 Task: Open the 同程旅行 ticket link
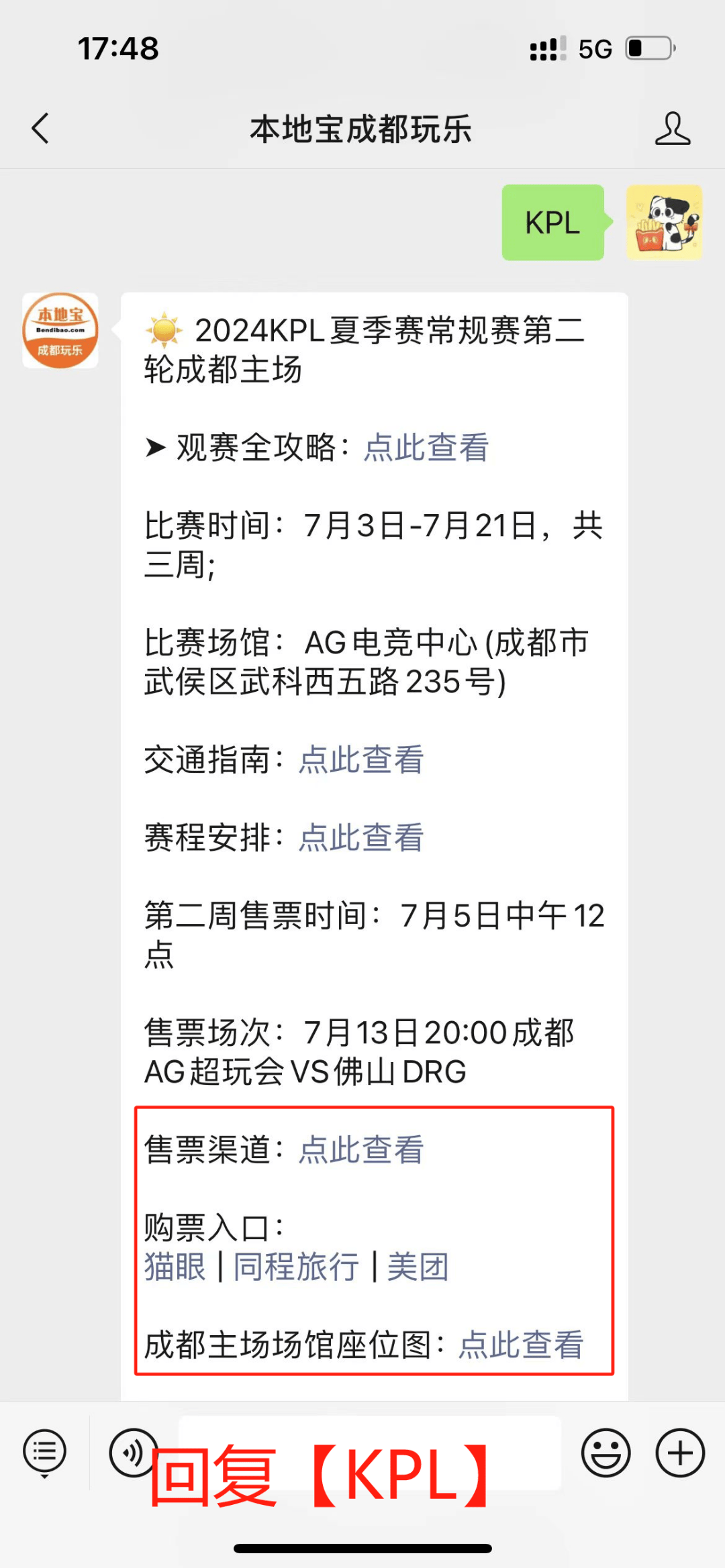(296, 1267)
